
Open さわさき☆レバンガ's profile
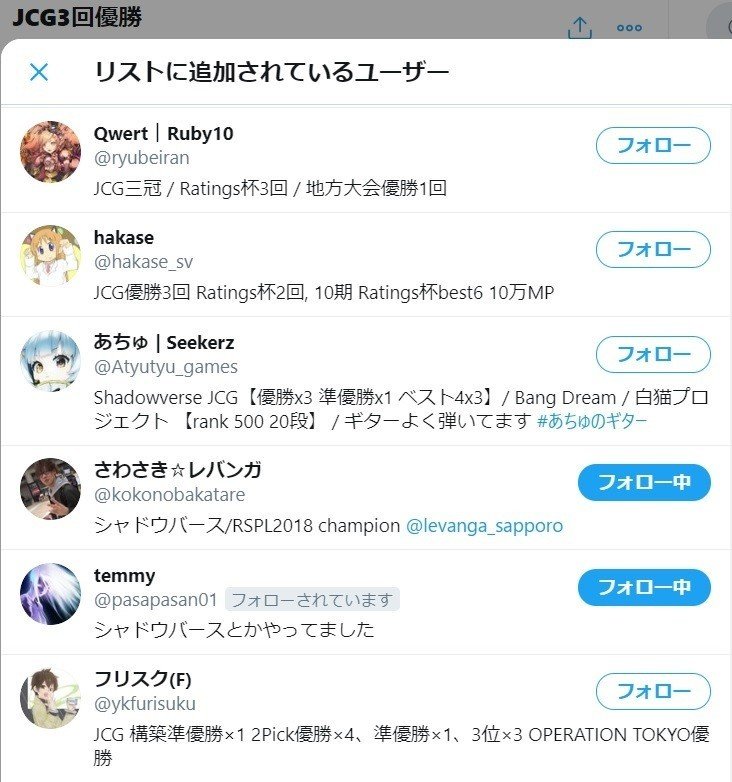177,471
